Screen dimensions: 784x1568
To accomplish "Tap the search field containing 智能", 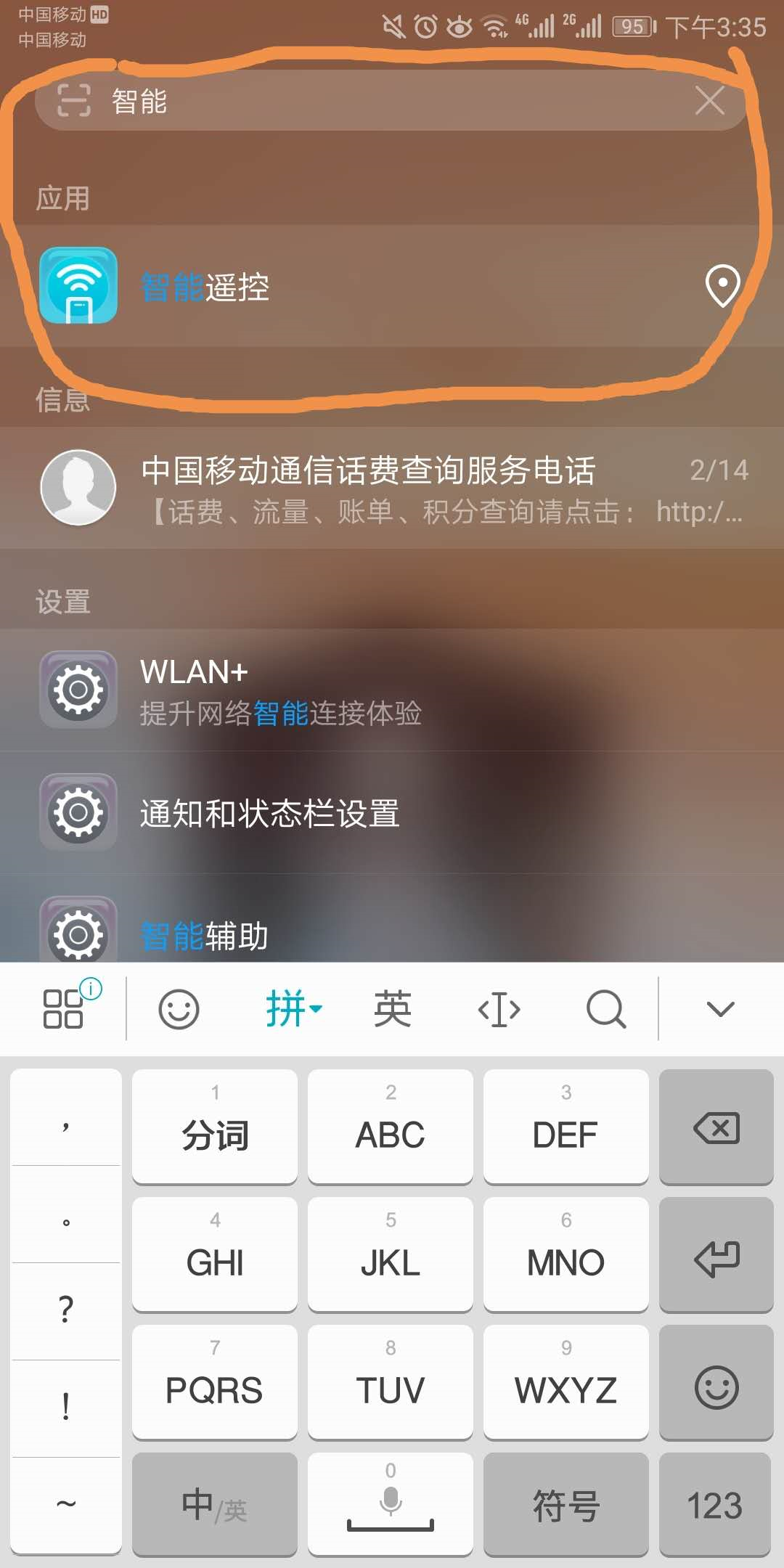I will [391, 100].
